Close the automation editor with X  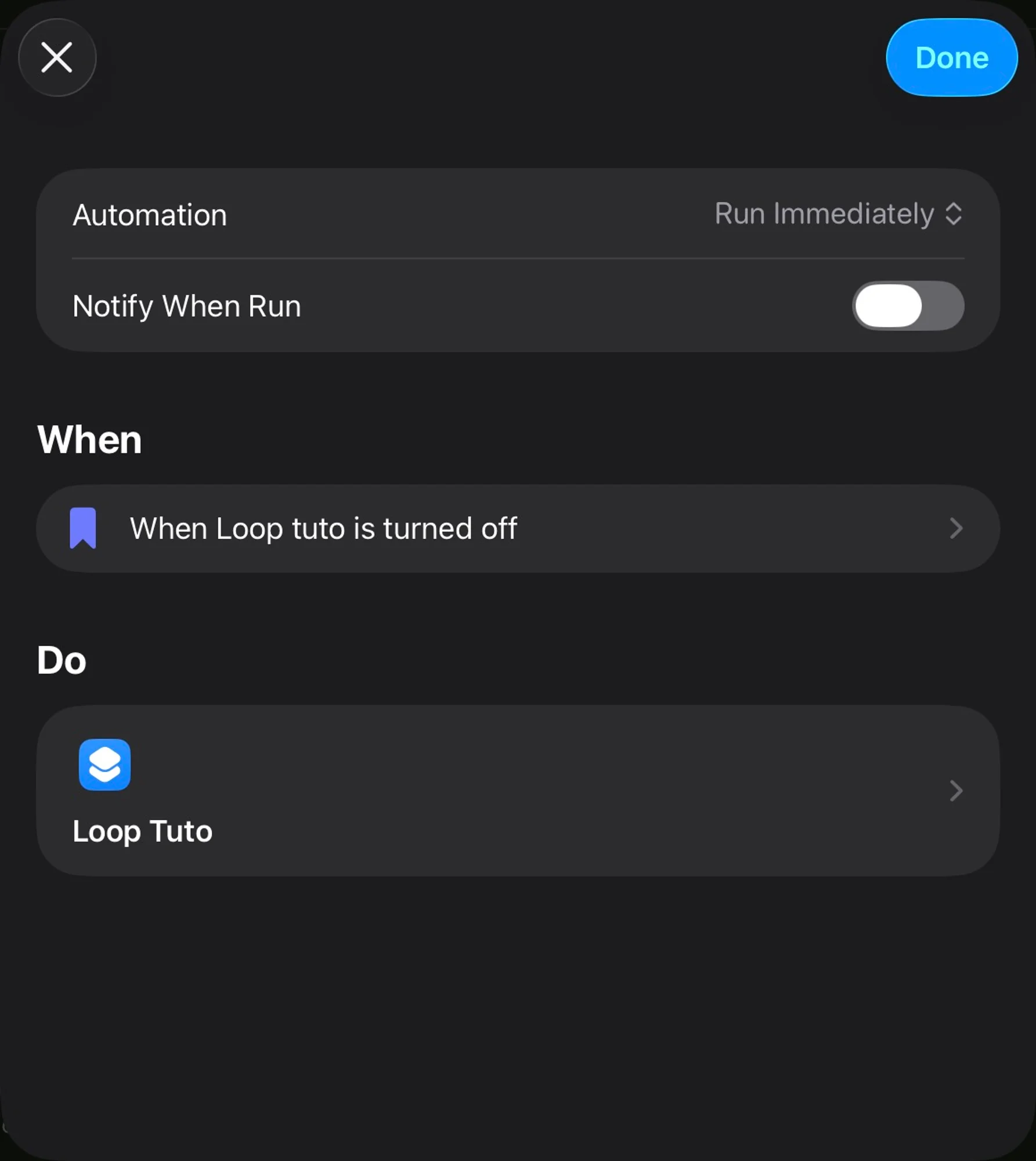(x=57, y=57)
